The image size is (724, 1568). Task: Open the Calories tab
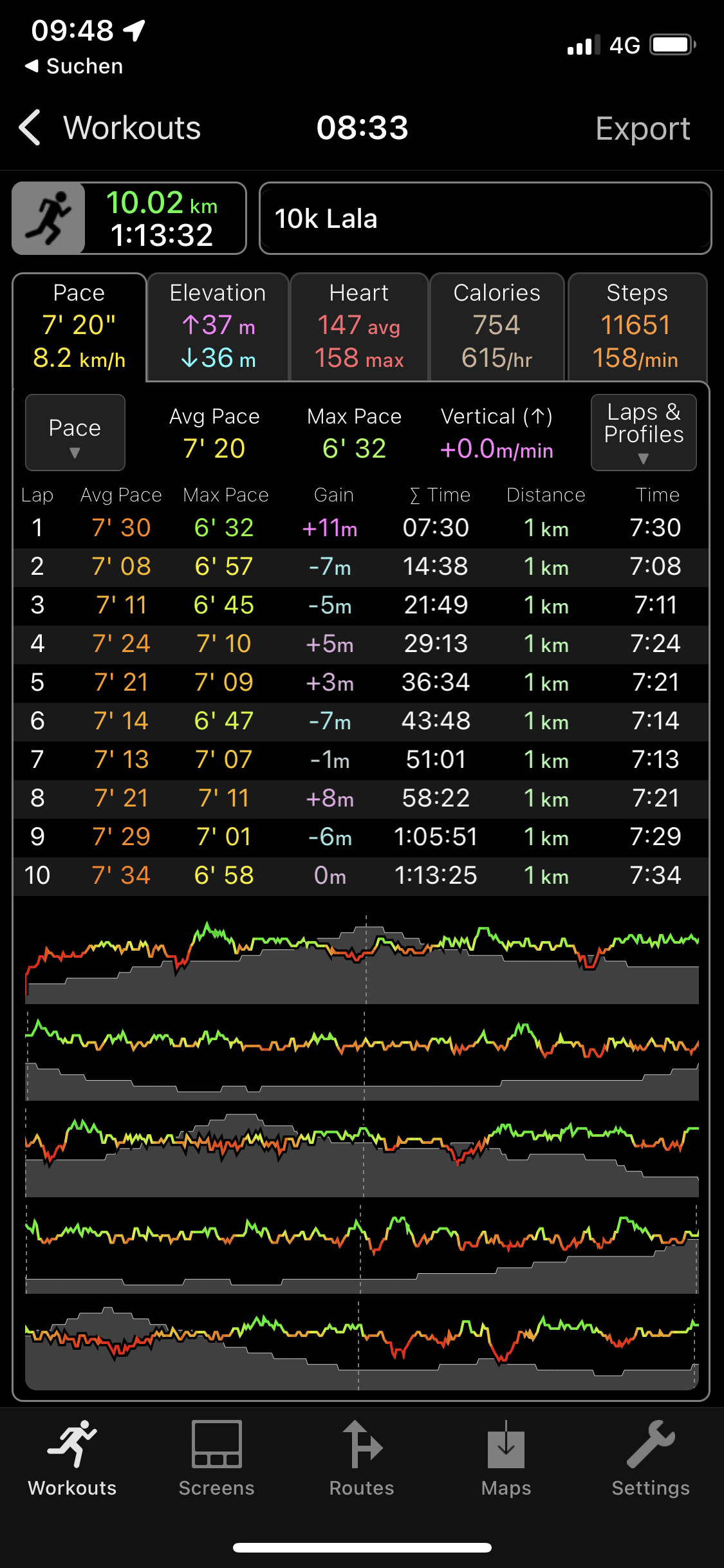(497, 326)
